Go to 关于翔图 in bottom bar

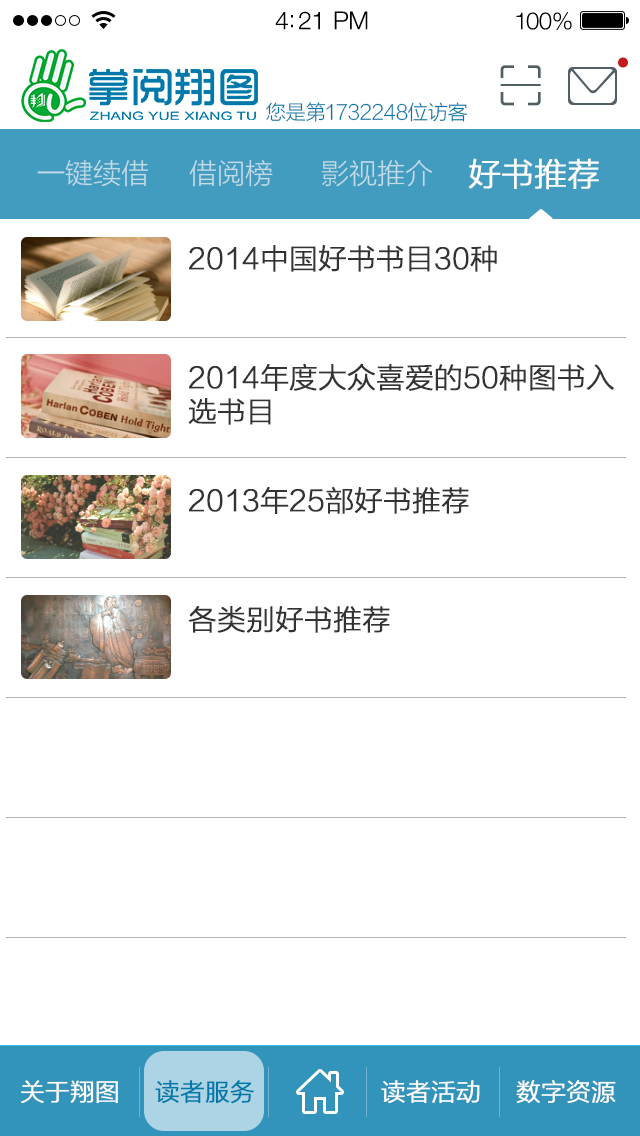[70, 1092]
